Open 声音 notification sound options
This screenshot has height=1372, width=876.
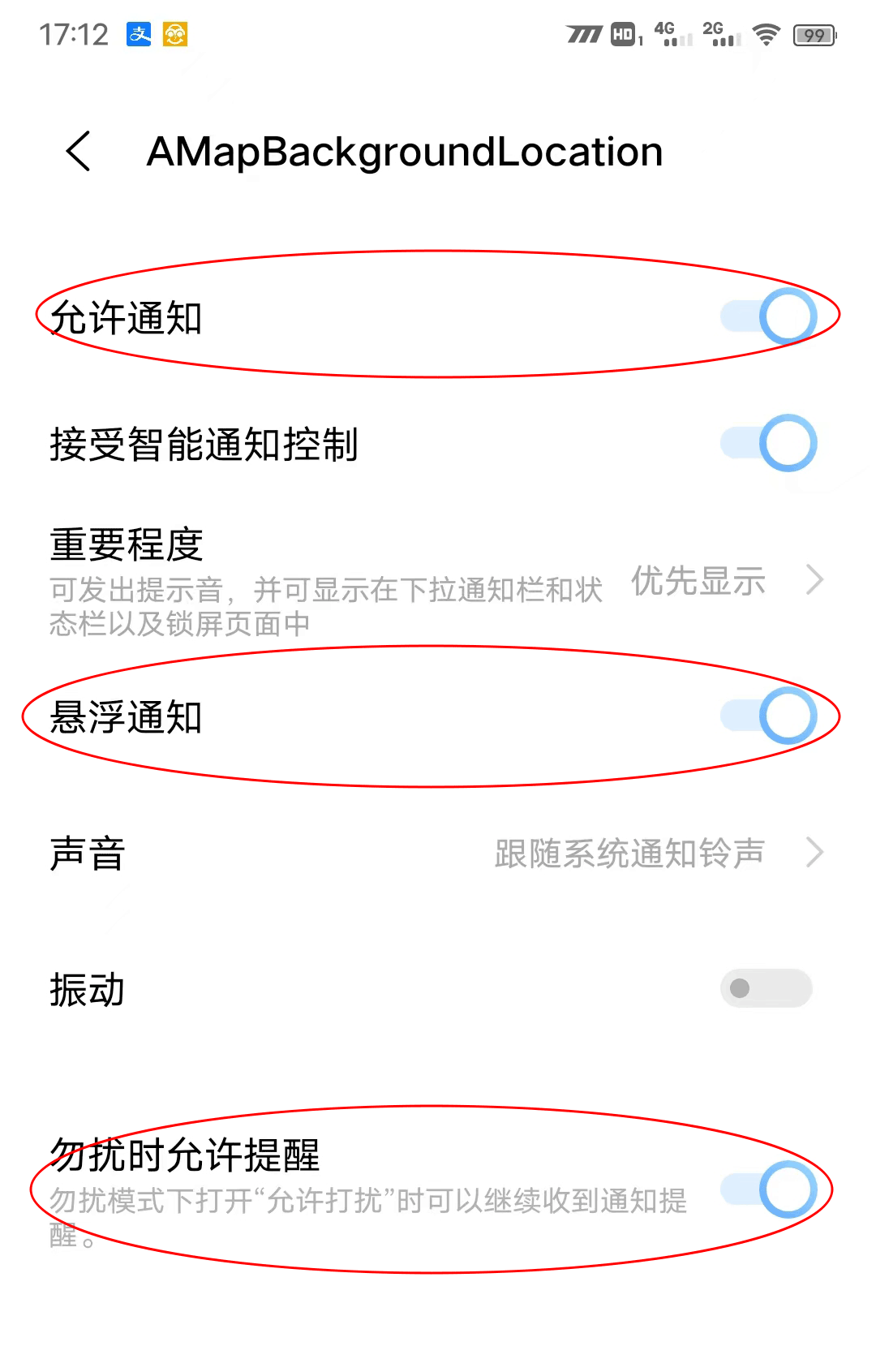(438, 853)
